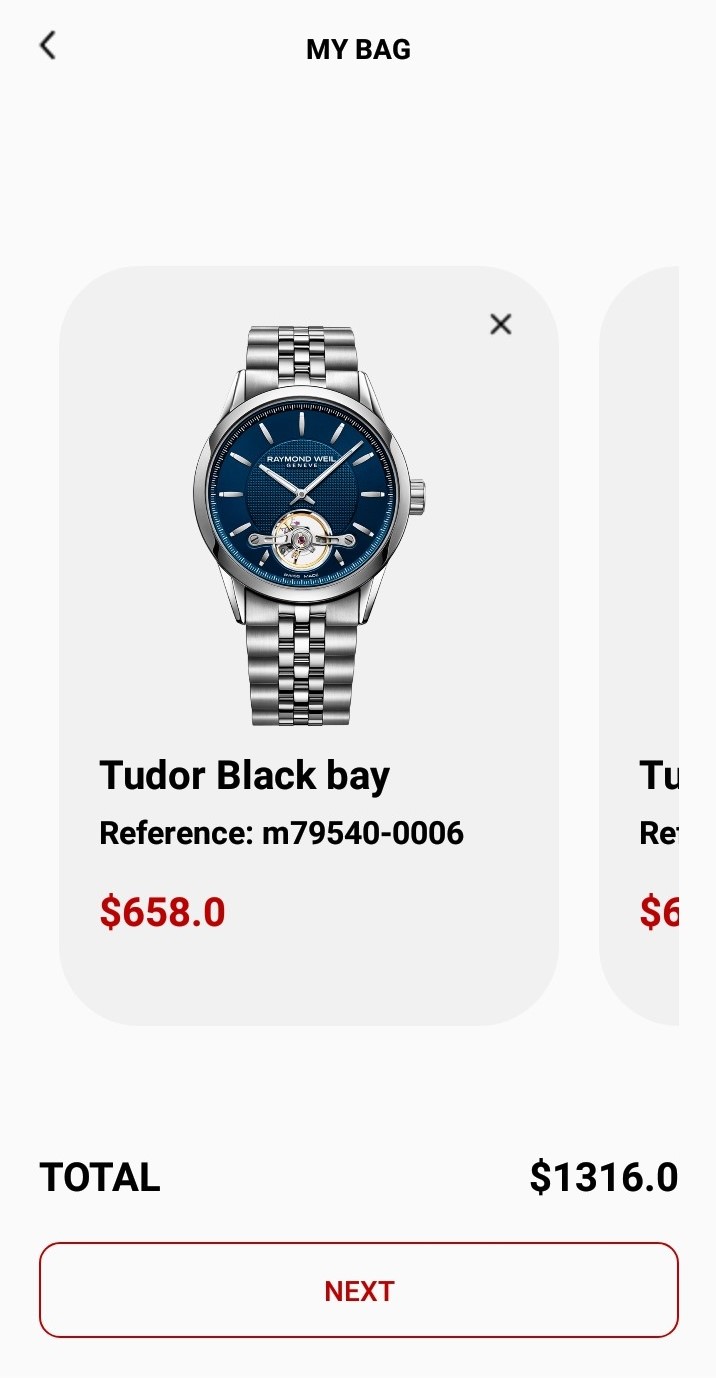Tap the Next button

click(358, 1290)
